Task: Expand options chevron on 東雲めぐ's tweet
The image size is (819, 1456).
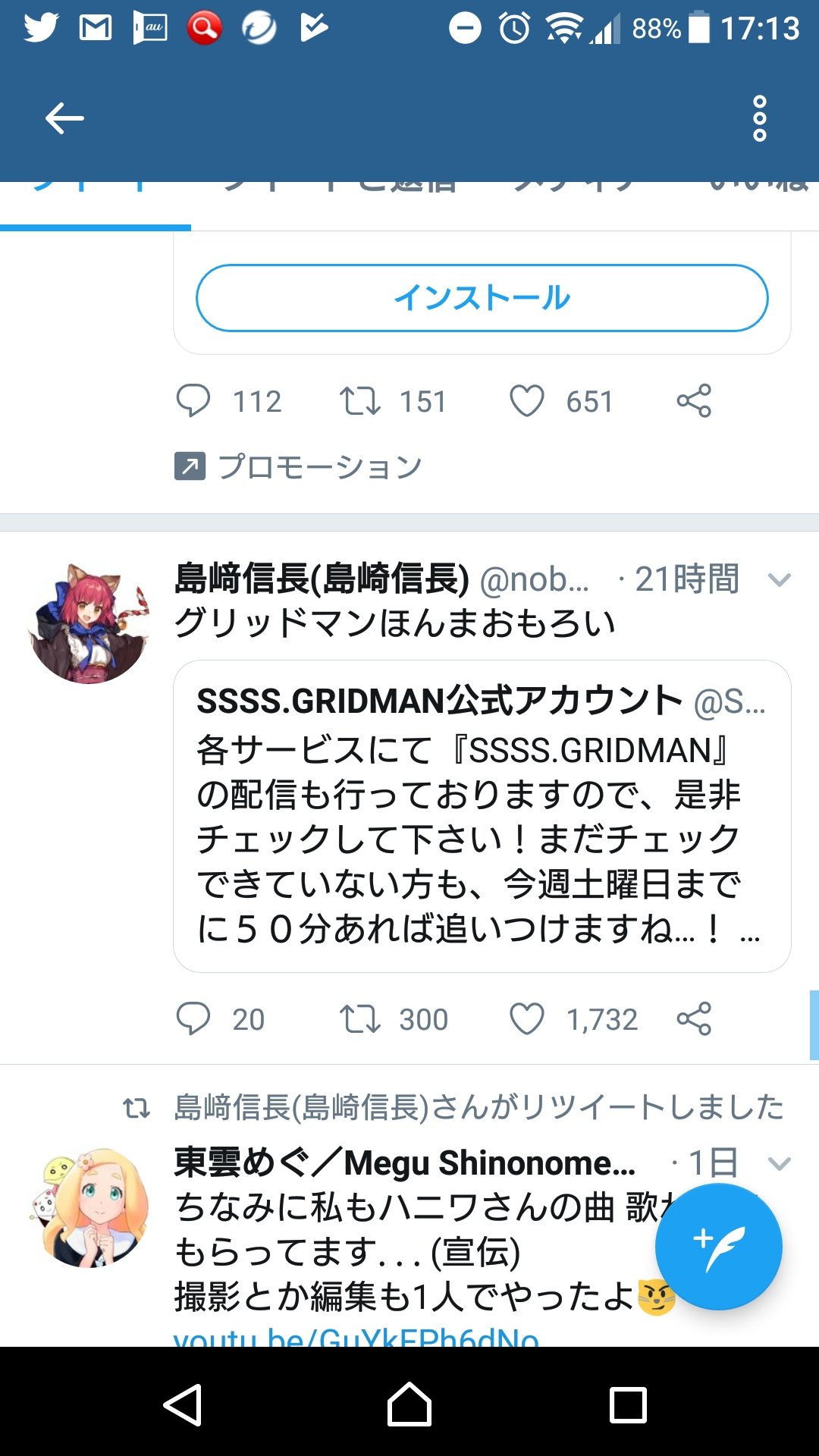Action: pyautogui.click(x=779, y=1163)
